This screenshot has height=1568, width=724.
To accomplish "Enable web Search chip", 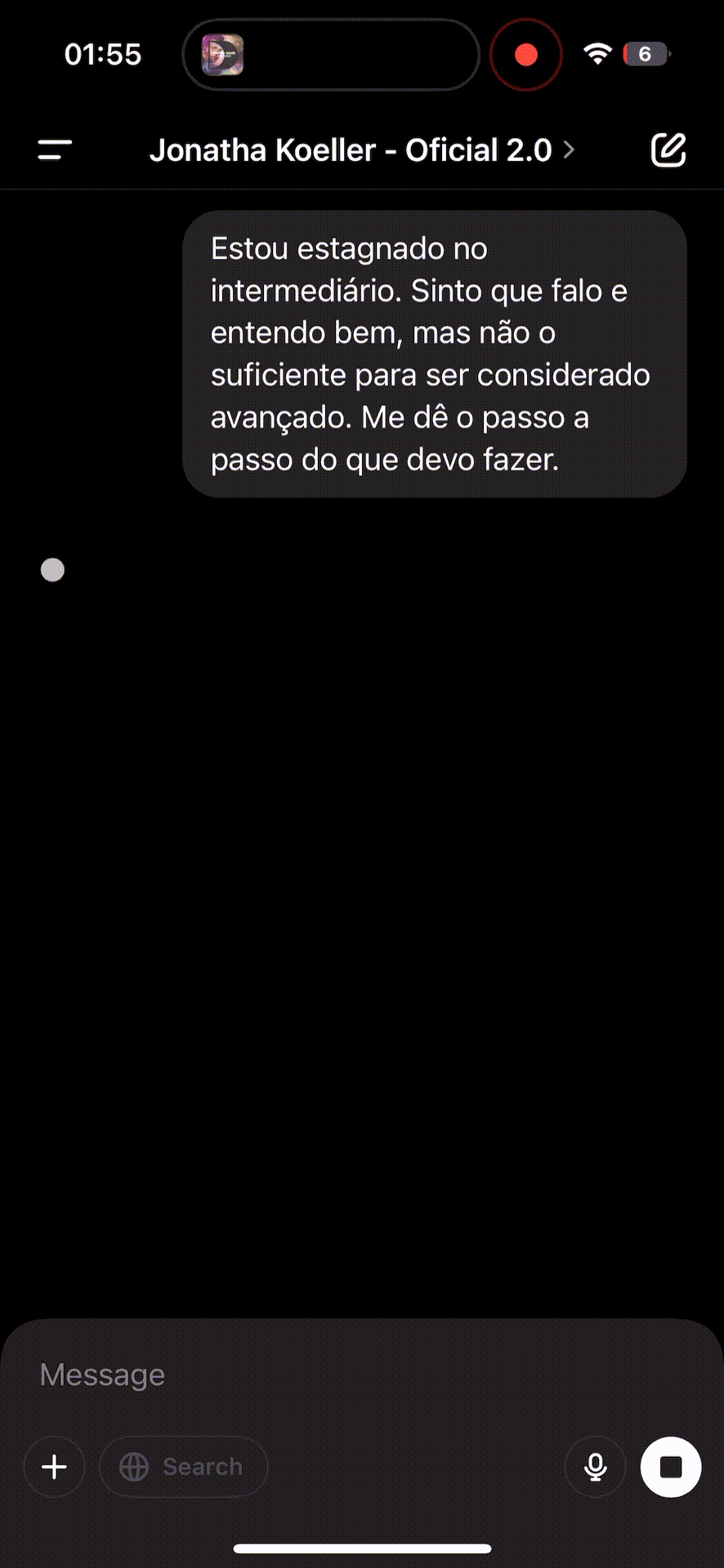I will pyautogui.click(x=183, y=1467).
